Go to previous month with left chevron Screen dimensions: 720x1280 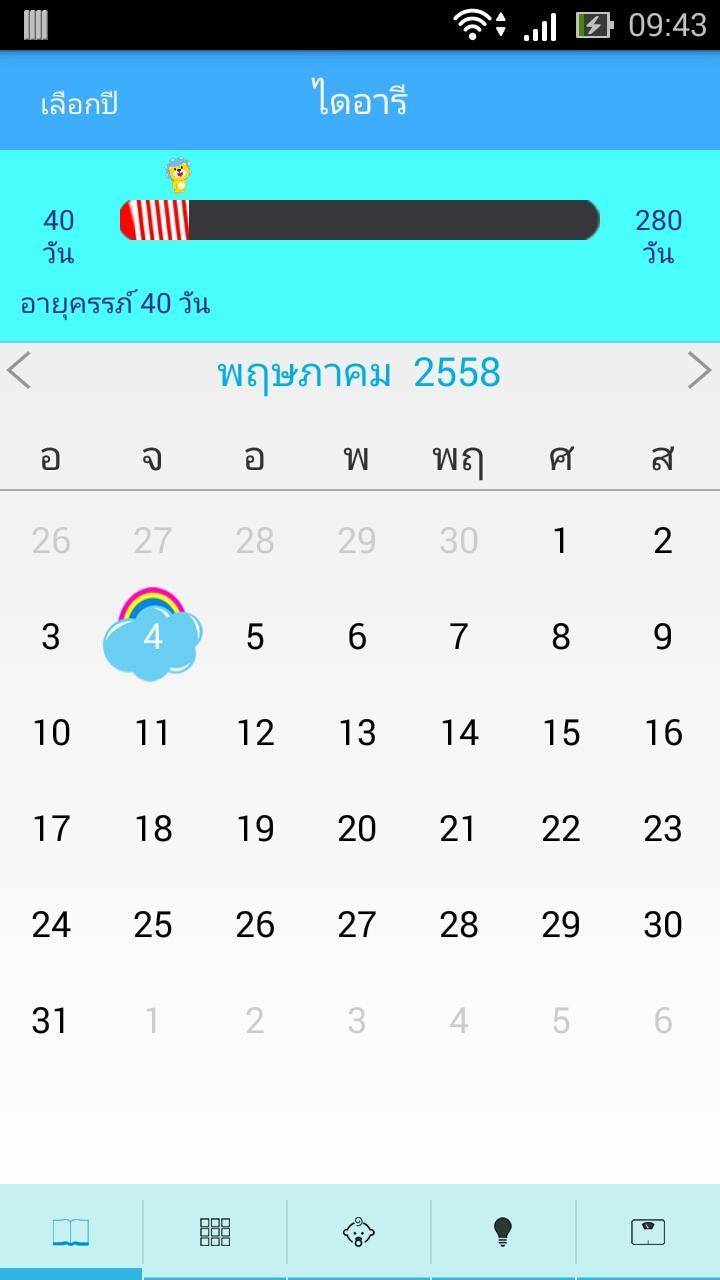coord(20,370)
